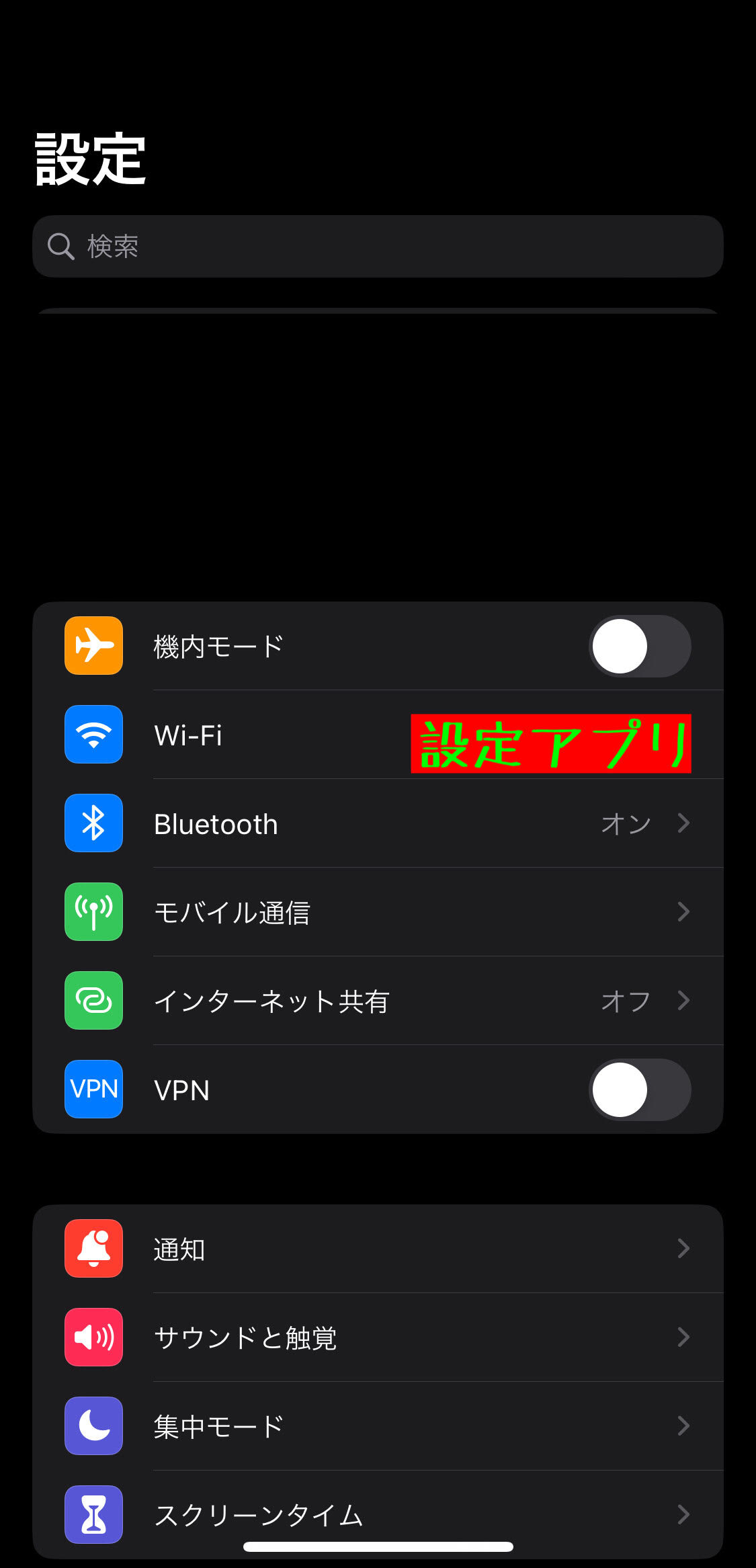Tap the 検索 search field

coord(378,247)
